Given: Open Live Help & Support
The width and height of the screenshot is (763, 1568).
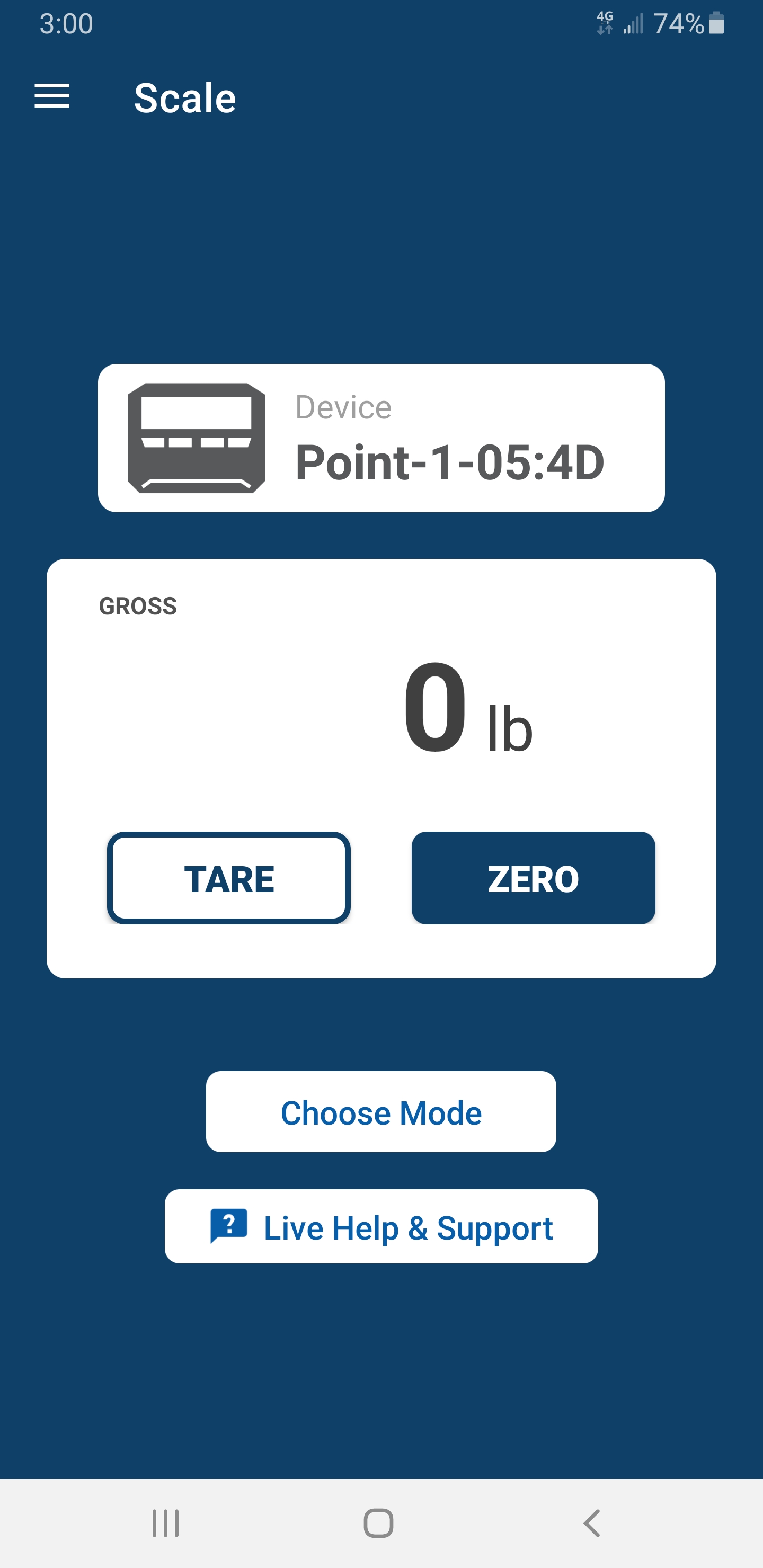Looking at the screenshot, I should pos(381,1226).
